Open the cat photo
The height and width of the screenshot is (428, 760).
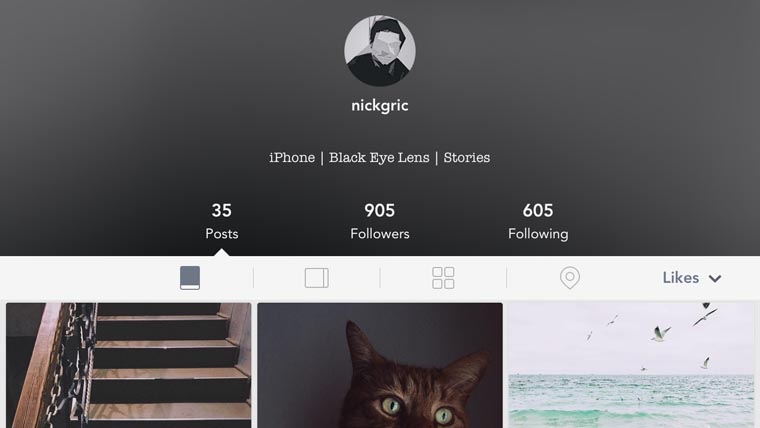[x=380, y=365]
